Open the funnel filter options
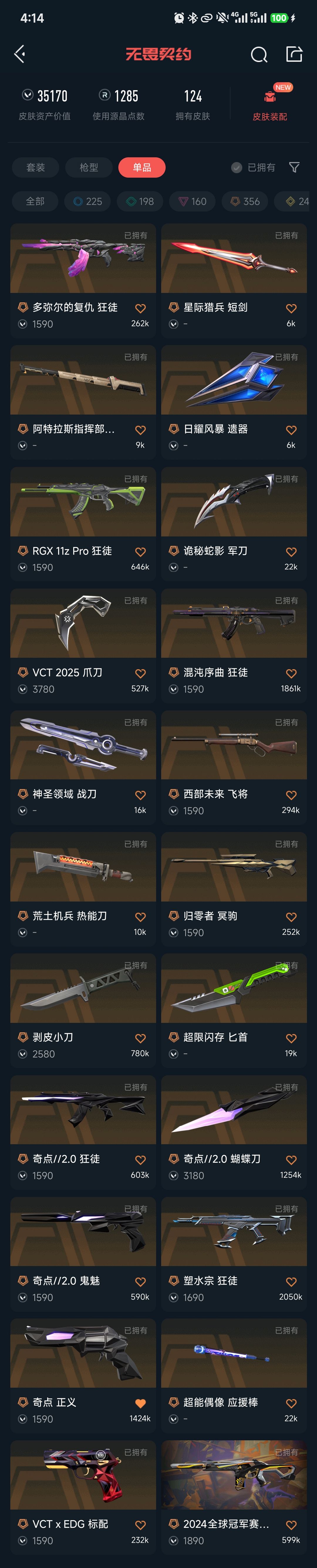Viewport: 317px width, 1568px height. [x=294, y=167]
